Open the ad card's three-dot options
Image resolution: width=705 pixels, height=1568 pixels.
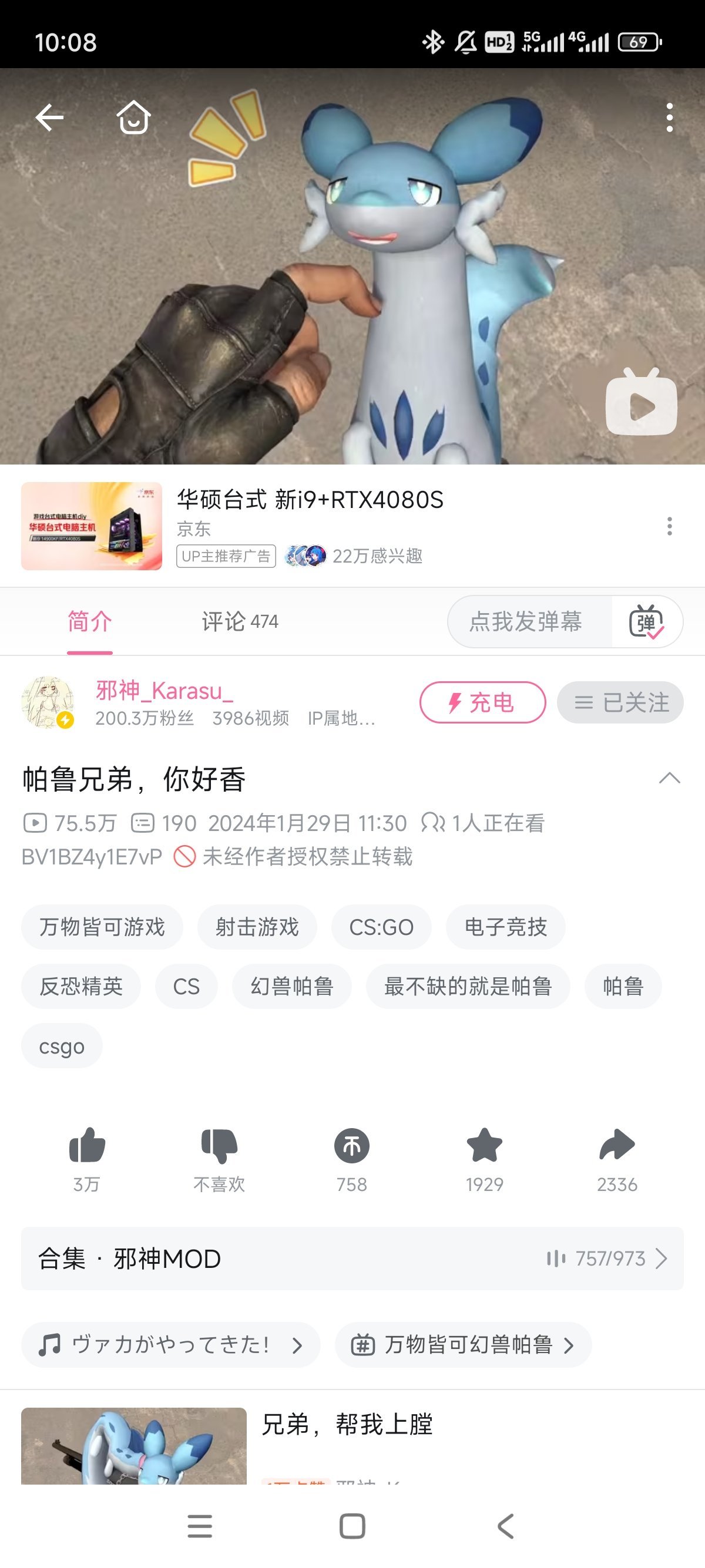[669, 526]
